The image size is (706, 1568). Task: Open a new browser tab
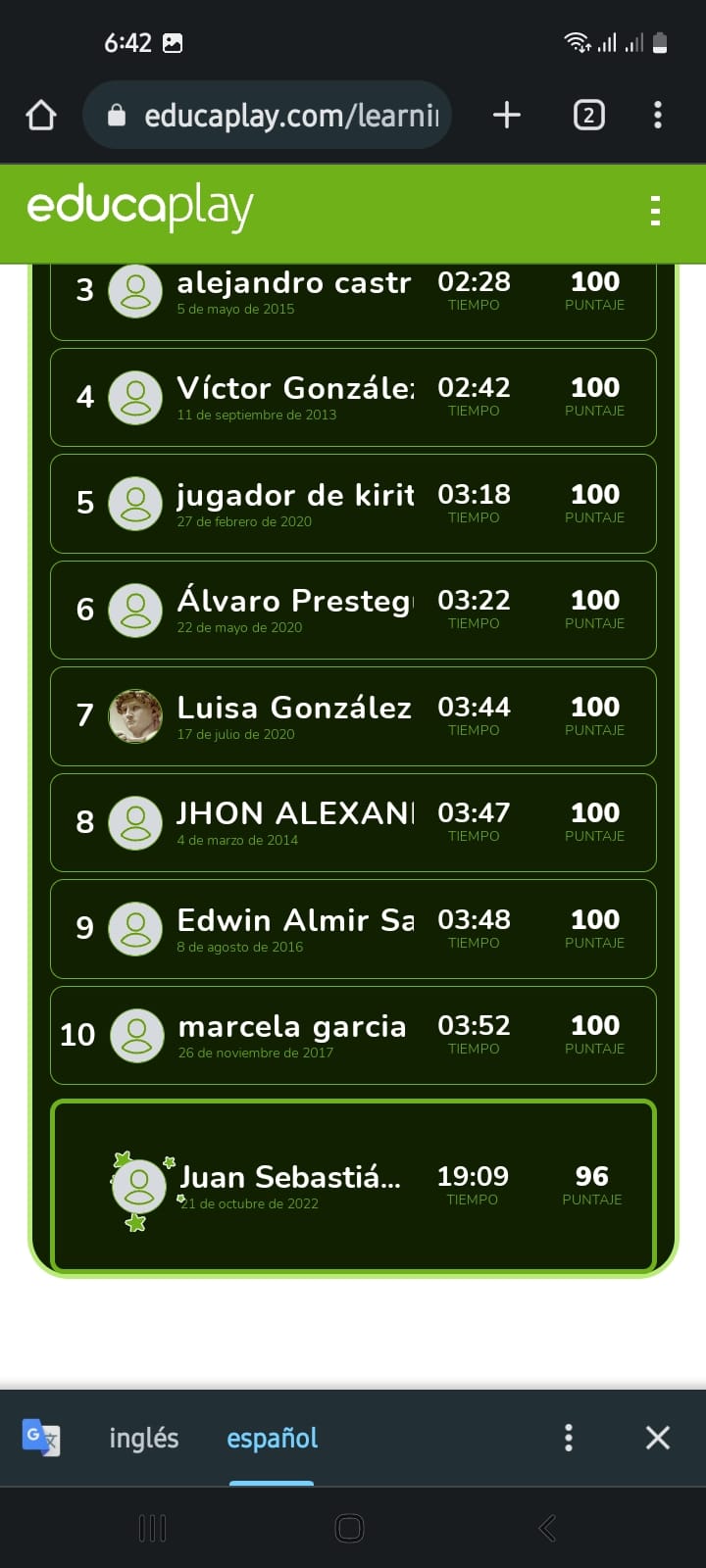506,115
